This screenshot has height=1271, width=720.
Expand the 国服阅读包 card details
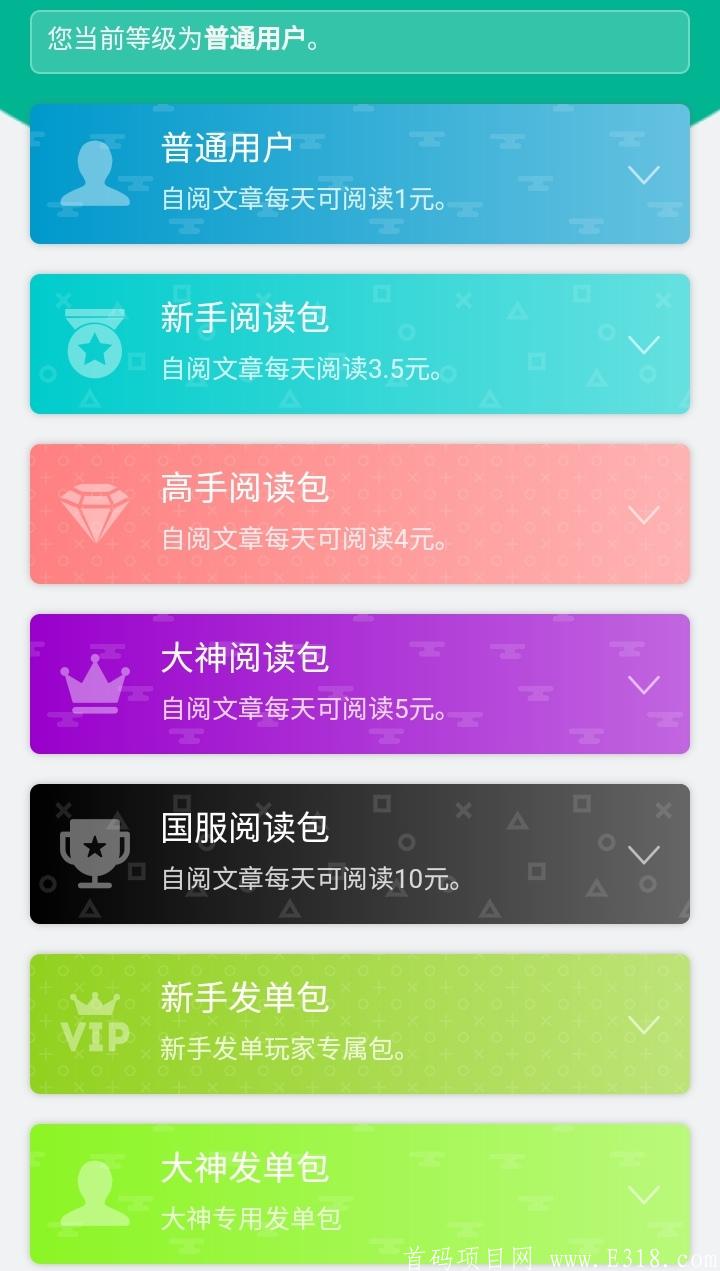[644, 853]
